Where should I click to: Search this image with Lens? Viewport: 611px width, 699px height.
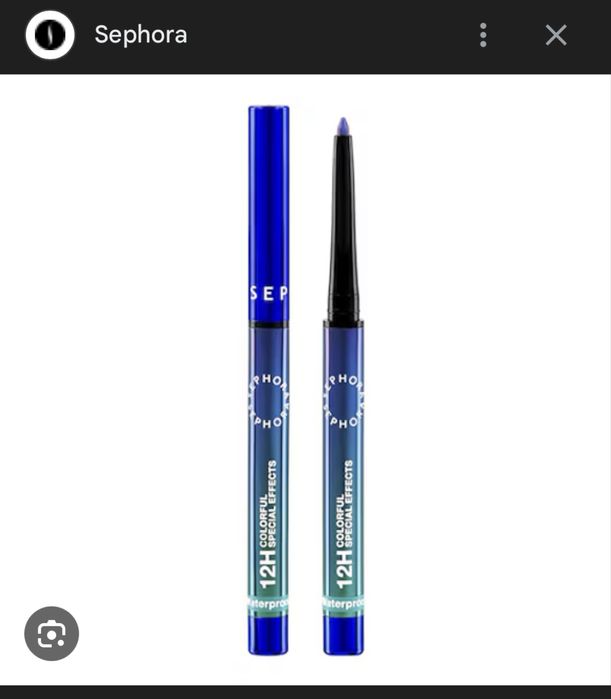(51, 633)
